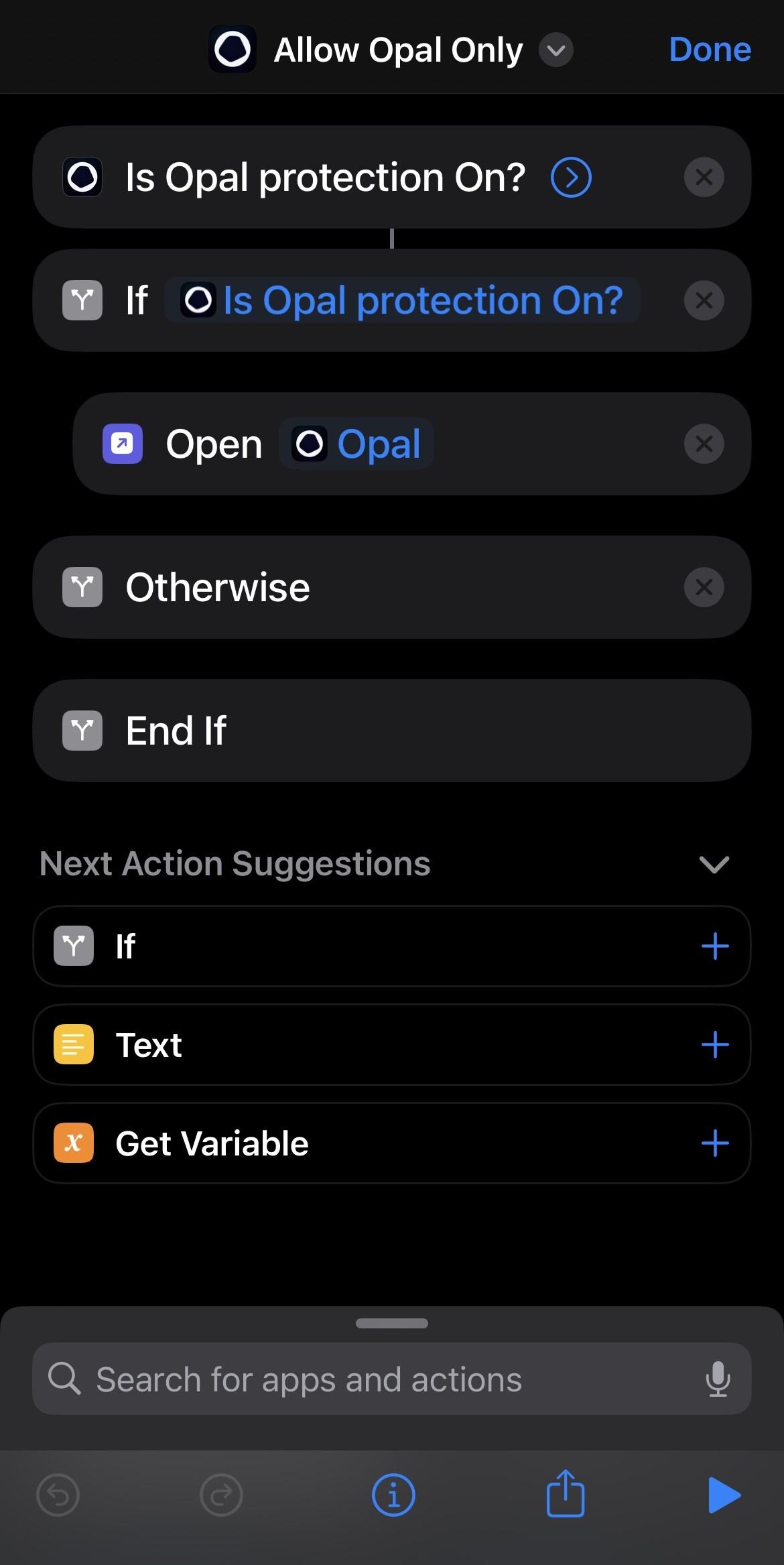Remove the Is Opal protection On? action

click(x=704, y=178)
